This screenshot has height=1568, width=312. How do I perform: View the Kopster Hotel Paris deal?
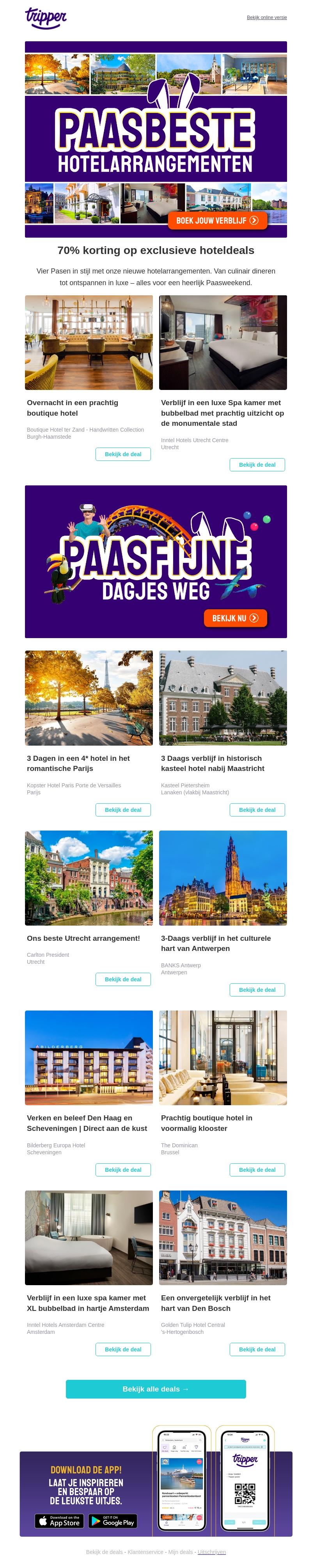coord(123,810)
